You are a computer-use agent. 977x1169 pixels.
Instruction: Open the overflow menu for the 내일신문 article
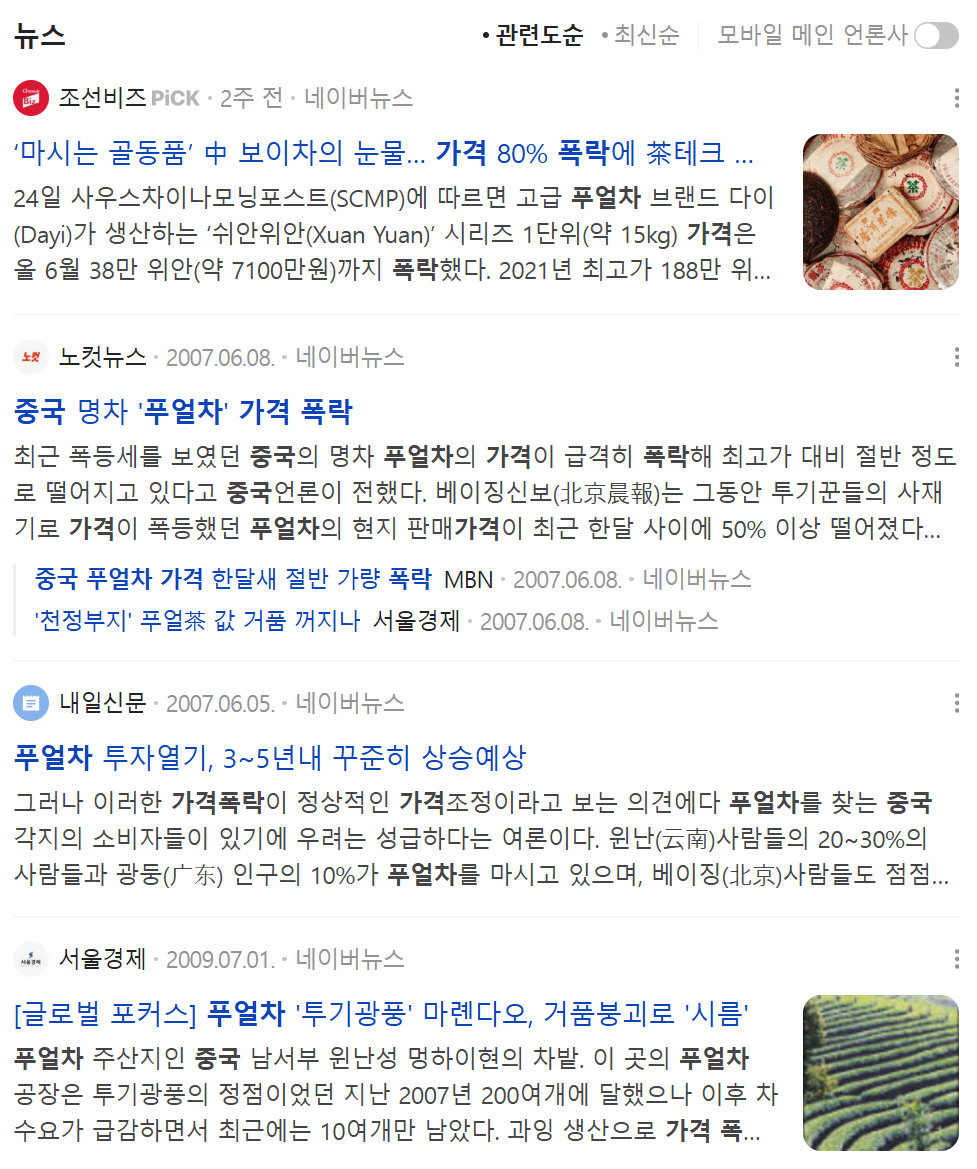[x=957, y=703]
